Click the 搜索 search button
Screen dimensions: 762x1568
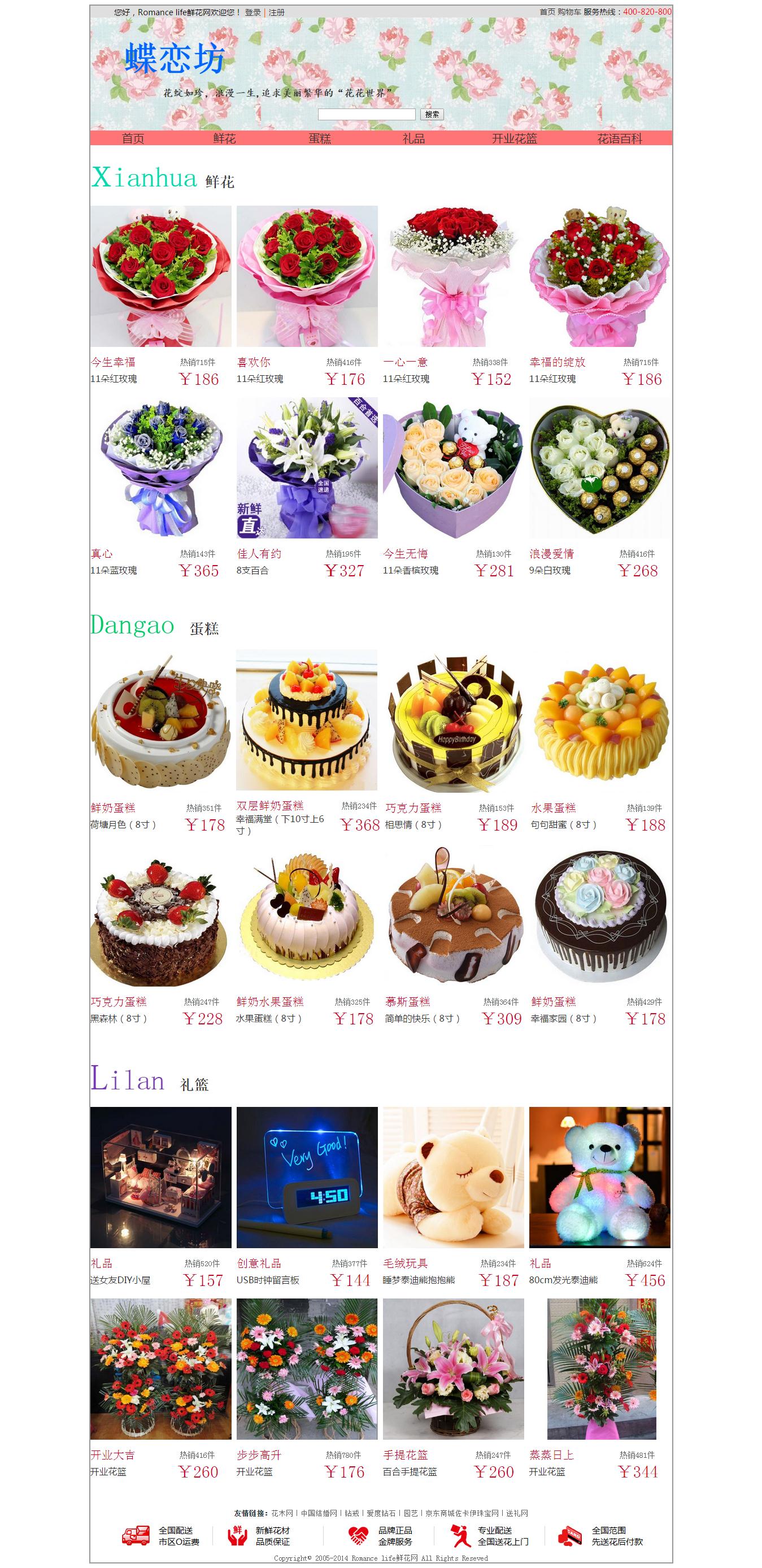[x=432, y=115]
